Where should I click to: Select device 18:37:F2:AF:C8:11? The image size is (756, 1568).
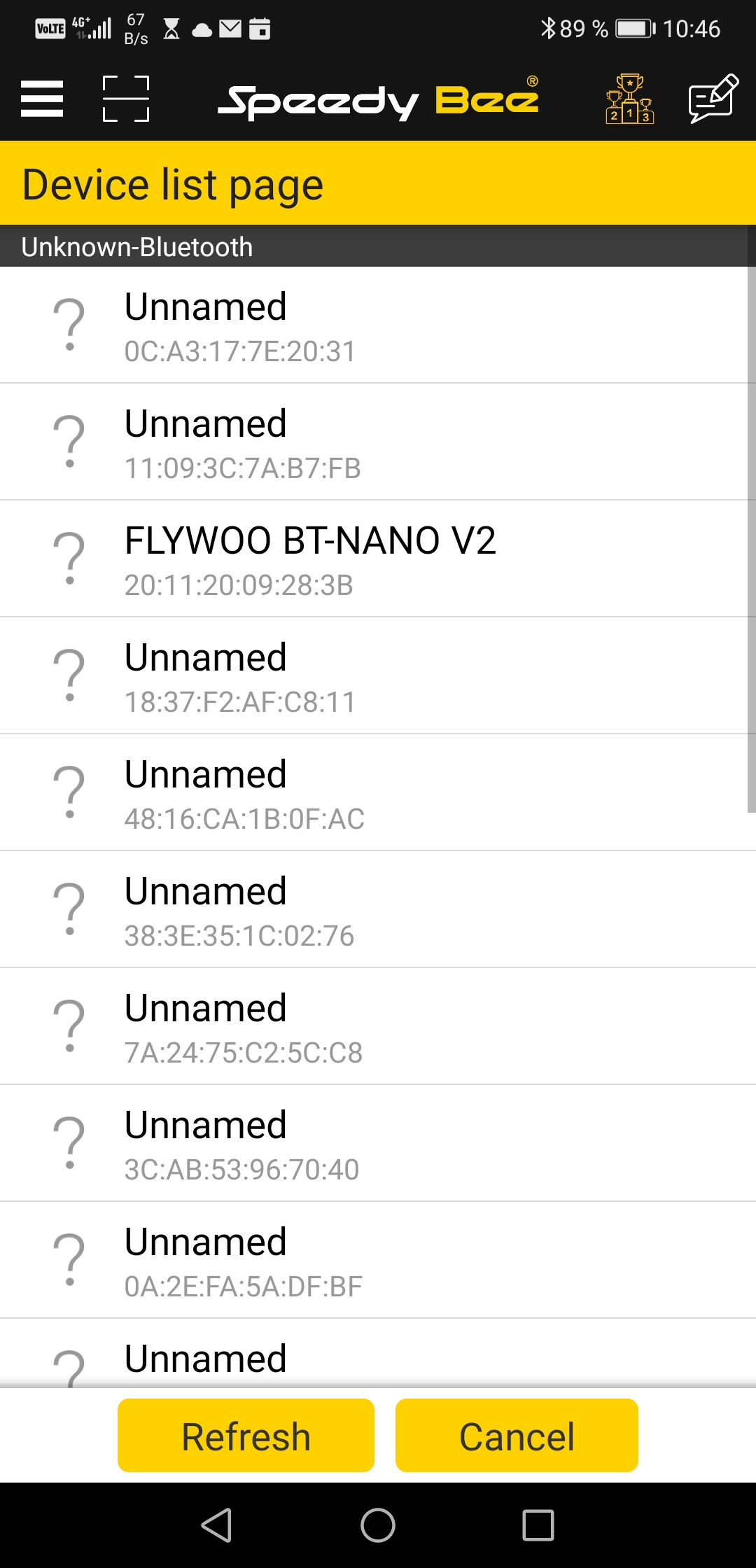point(378,675)
